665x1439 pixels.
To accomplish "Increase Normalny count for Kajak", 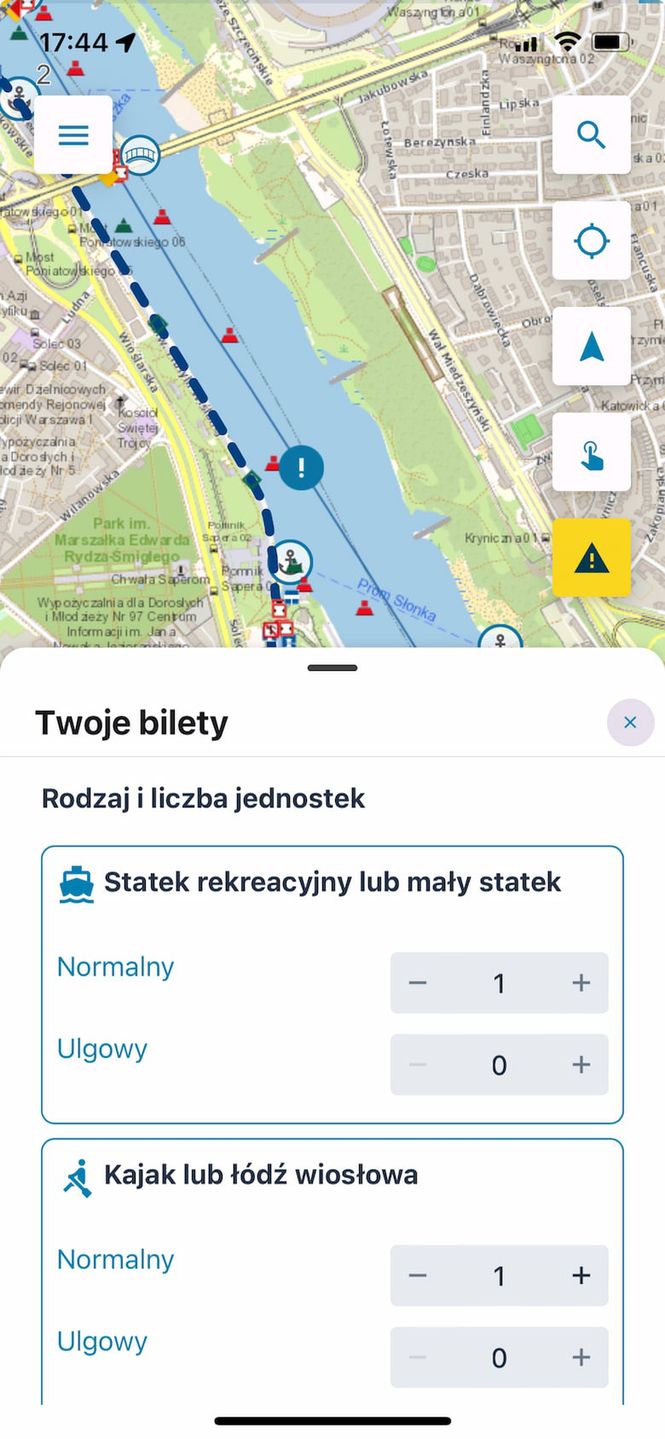I will tap(581, 1276).
